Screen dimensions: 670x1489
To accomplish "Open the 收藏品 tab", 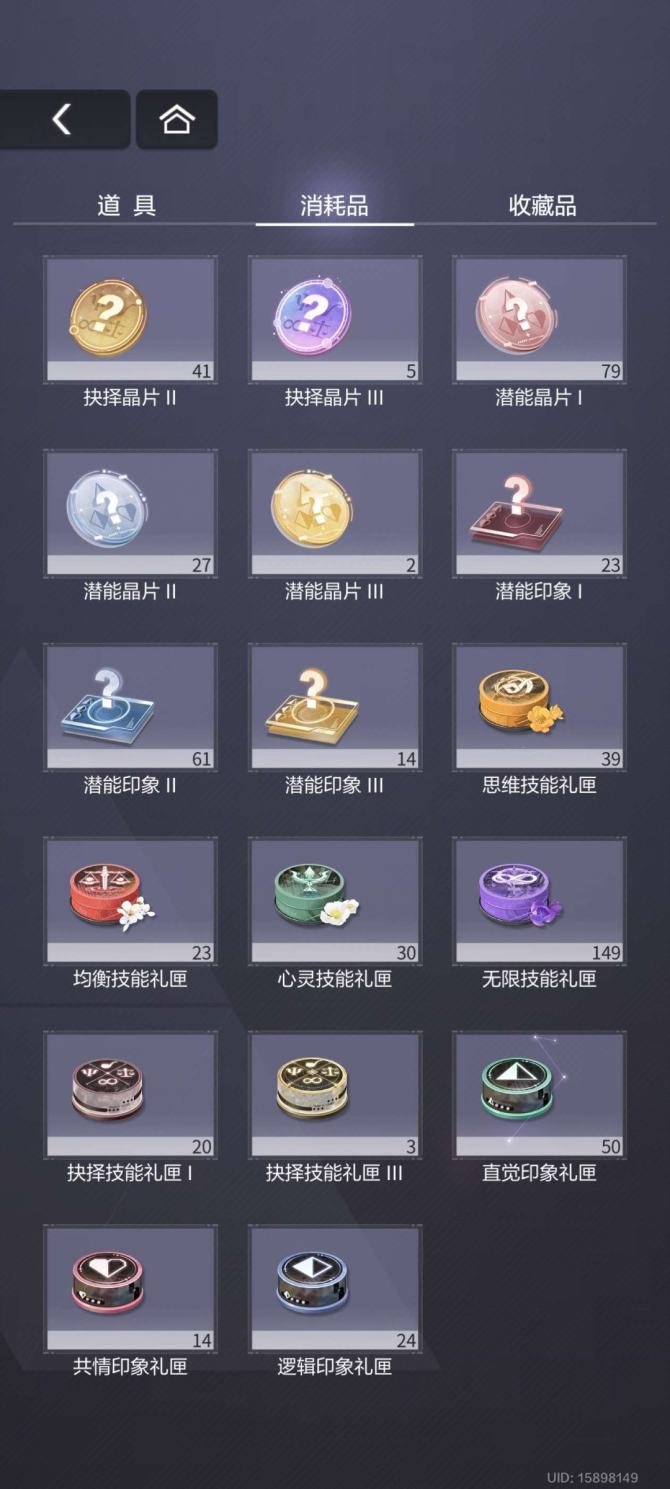I will [542, 206].
